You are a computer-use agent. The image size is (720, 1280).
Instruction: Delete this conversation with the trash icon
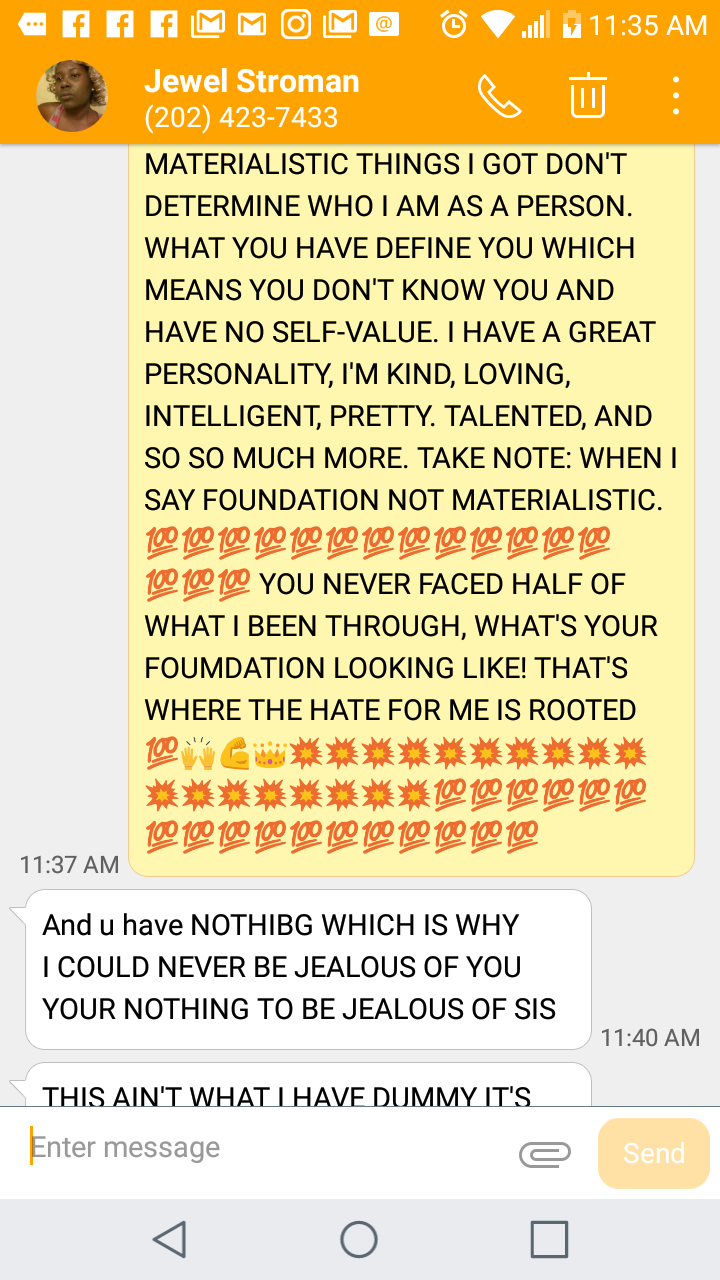588,97
